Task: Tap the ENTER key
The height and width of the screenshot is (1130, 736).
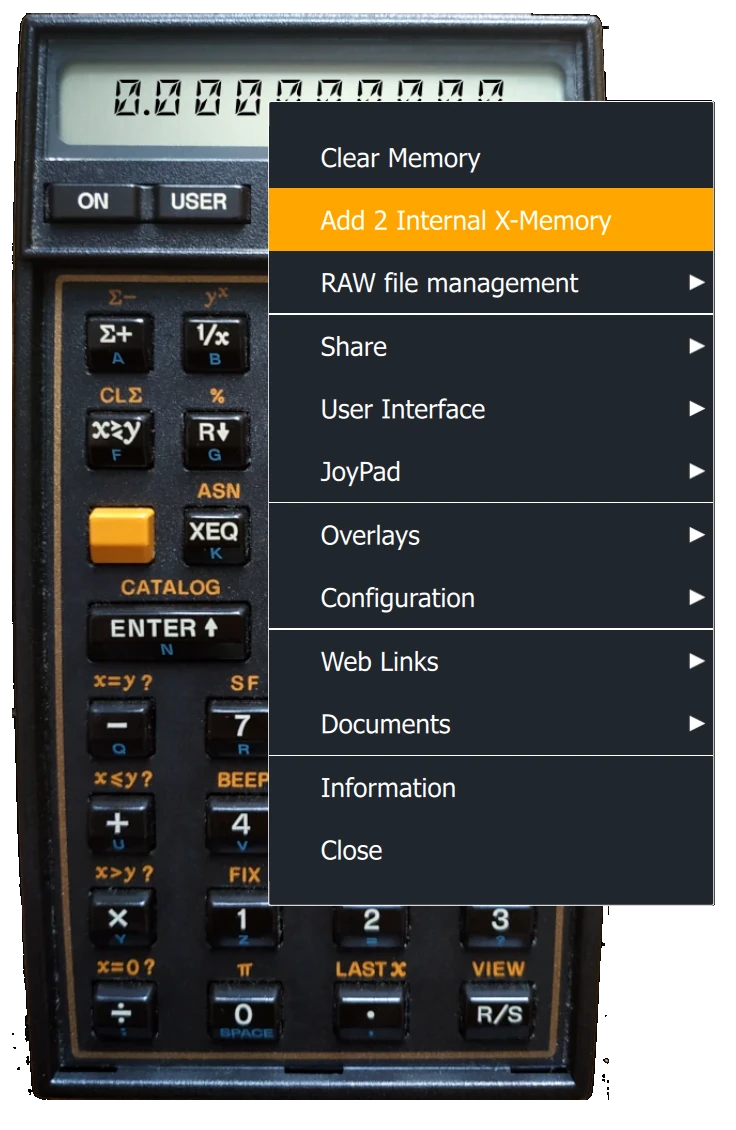Action: coord(166,631)
